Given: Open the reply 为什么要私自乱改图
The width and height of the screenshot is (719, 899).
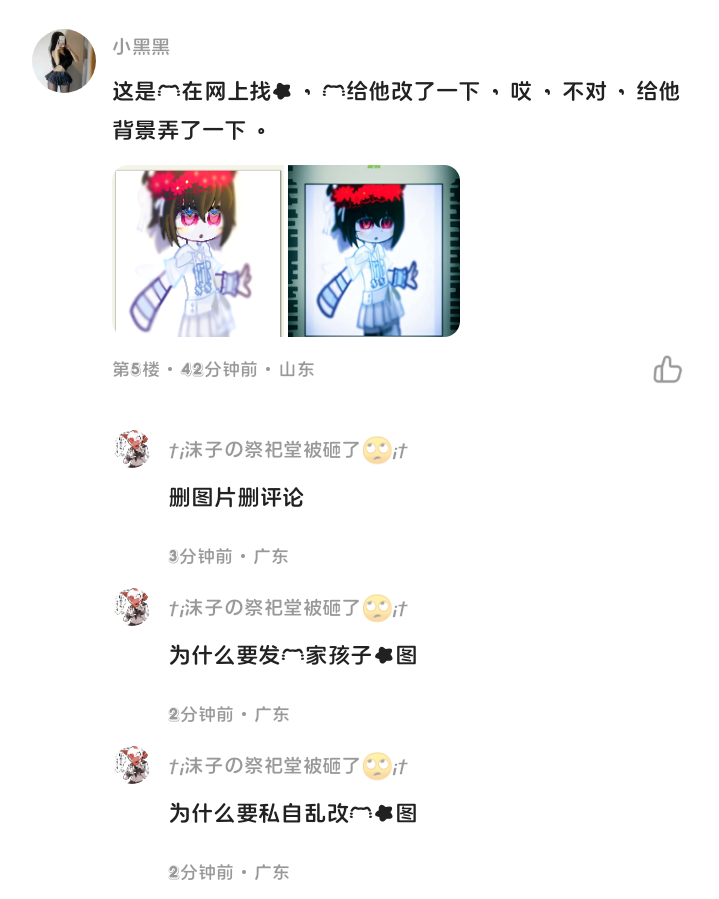Looking at the screenshot, I should click(x=292, y=813).
